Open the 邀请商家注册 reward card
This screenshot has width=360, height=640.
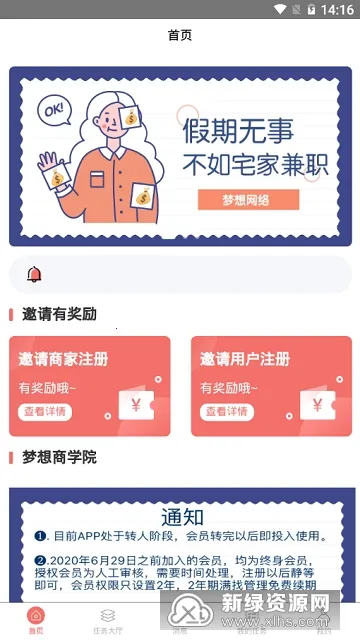coord(89,386)
